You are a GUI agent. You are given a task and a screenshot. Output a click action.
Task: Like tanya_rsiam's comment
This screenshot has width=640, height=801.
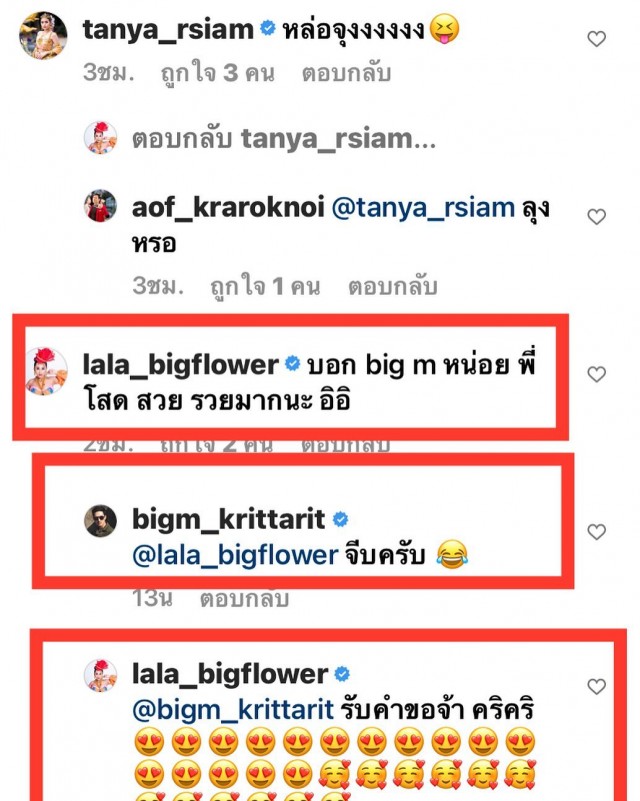pos(596,39)
